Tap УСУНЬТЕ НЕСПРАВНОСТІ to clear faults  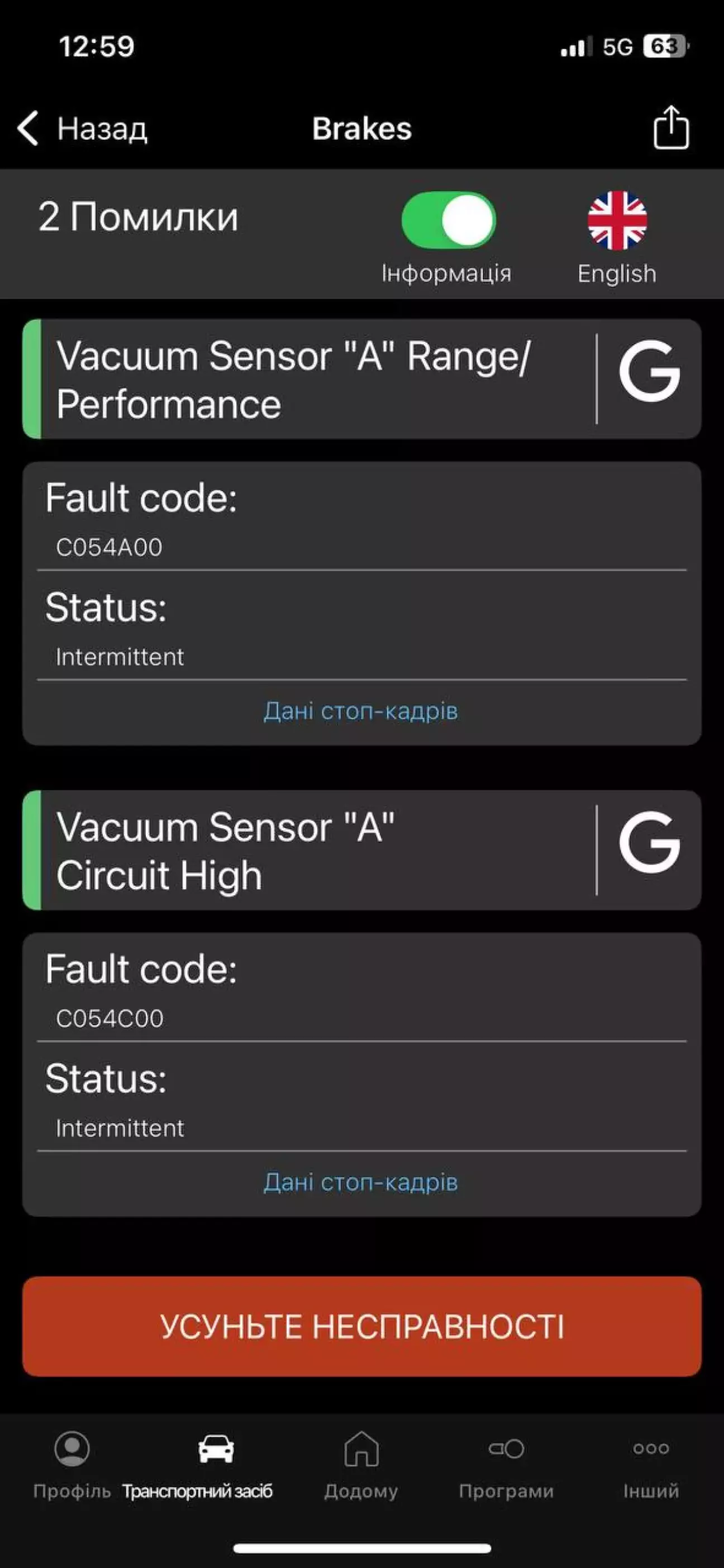click(x=362, y=1327)
